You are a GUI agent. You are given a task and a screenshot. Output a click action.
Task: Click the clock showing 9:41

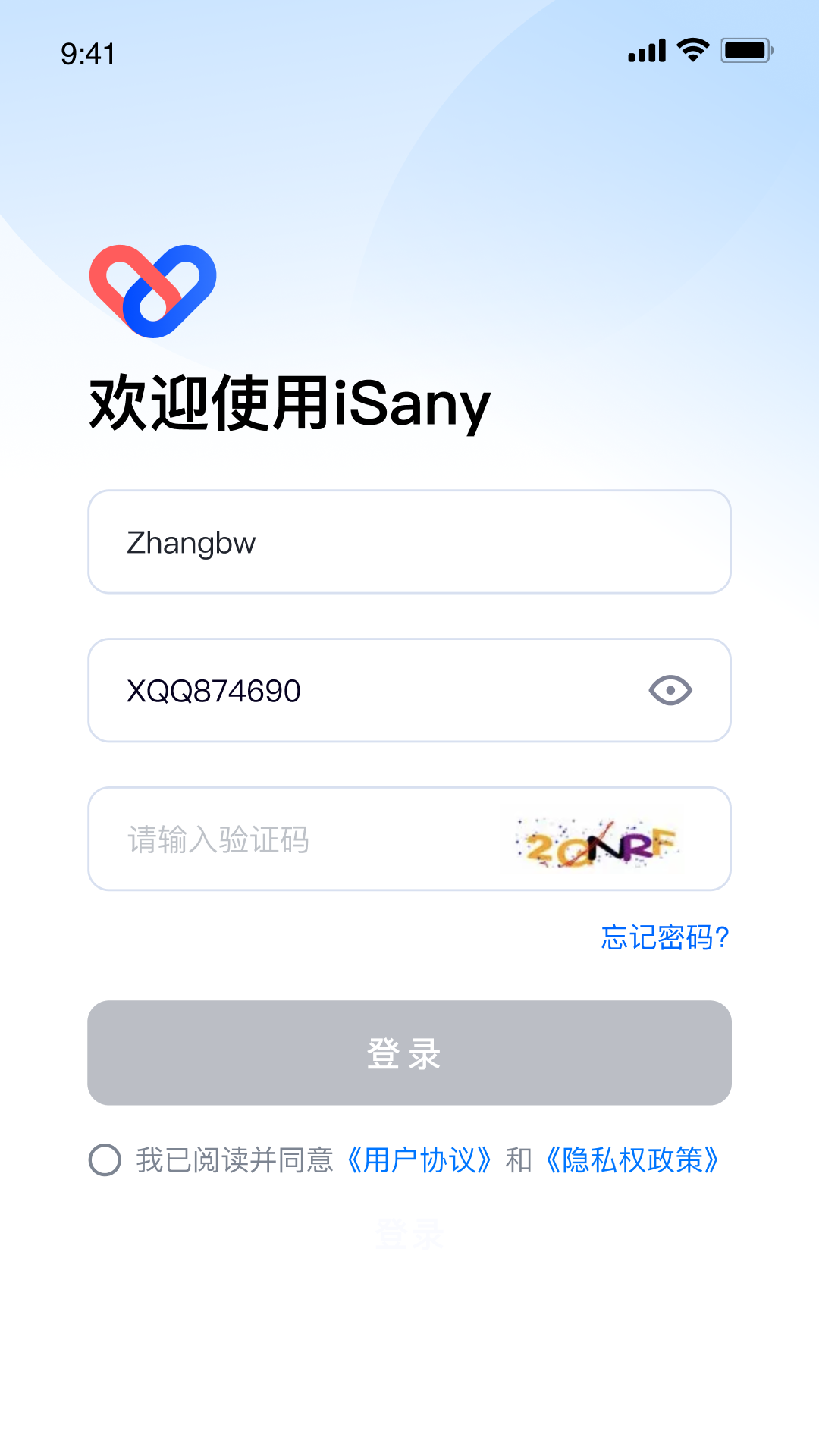[89, 53]
